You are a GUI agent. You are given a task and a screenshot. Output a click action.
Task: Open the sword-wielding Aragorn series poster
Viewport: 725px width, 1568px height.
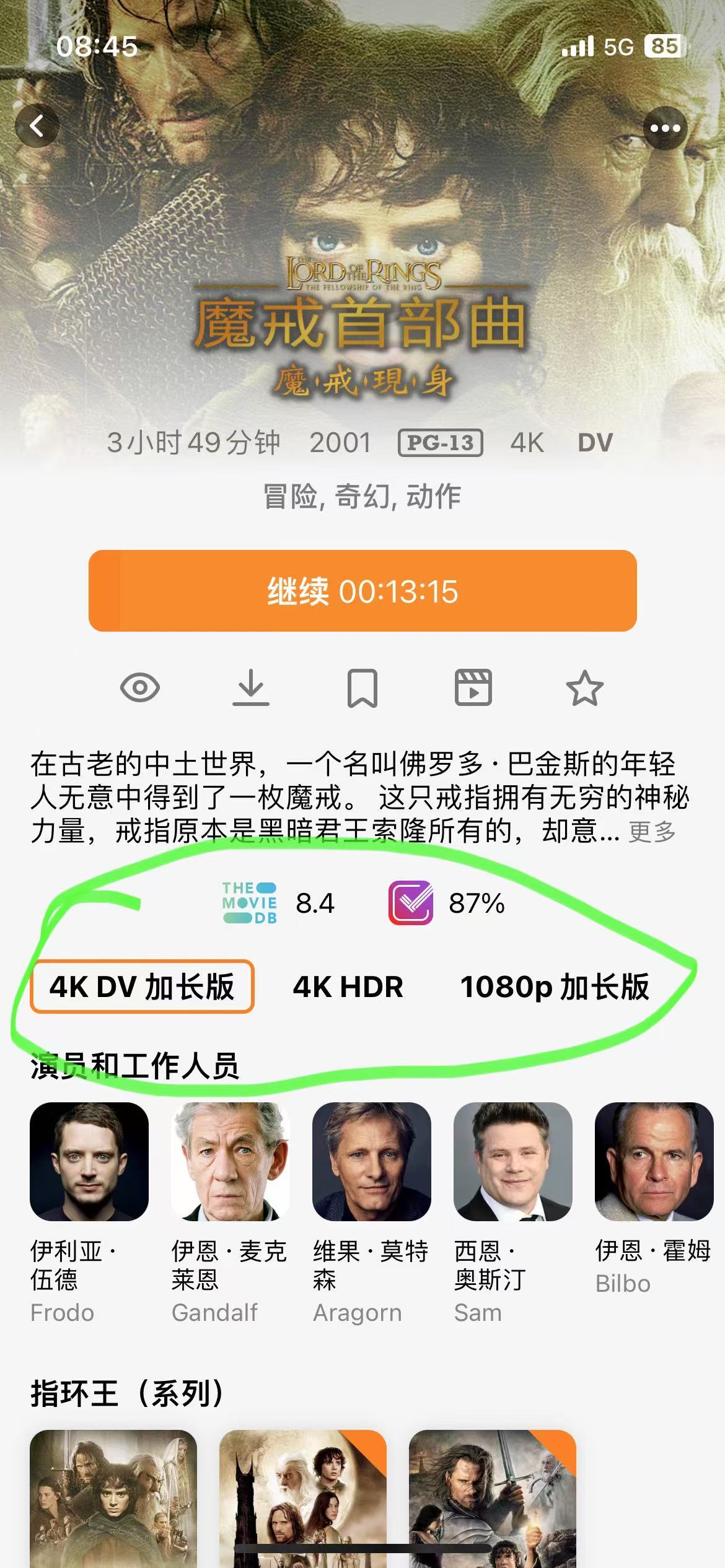pos(493,1499)
